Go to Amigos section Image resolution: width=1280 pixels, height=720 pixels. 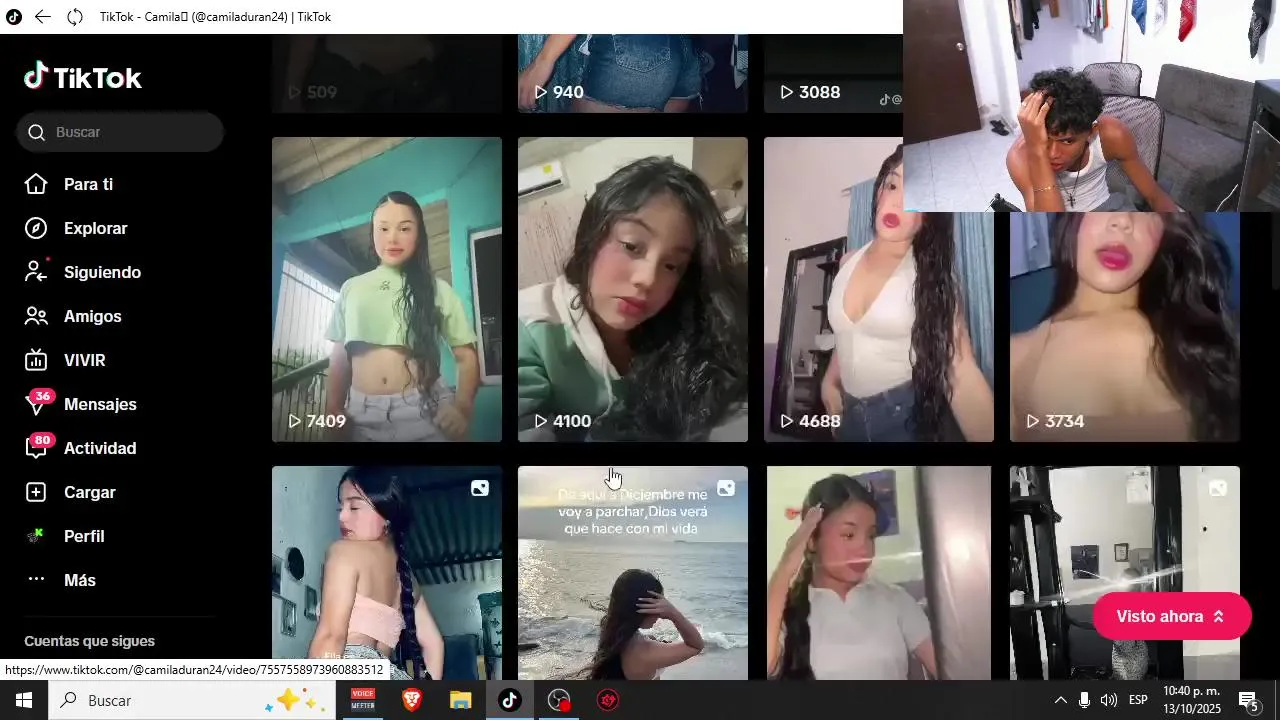click(92, 316)
